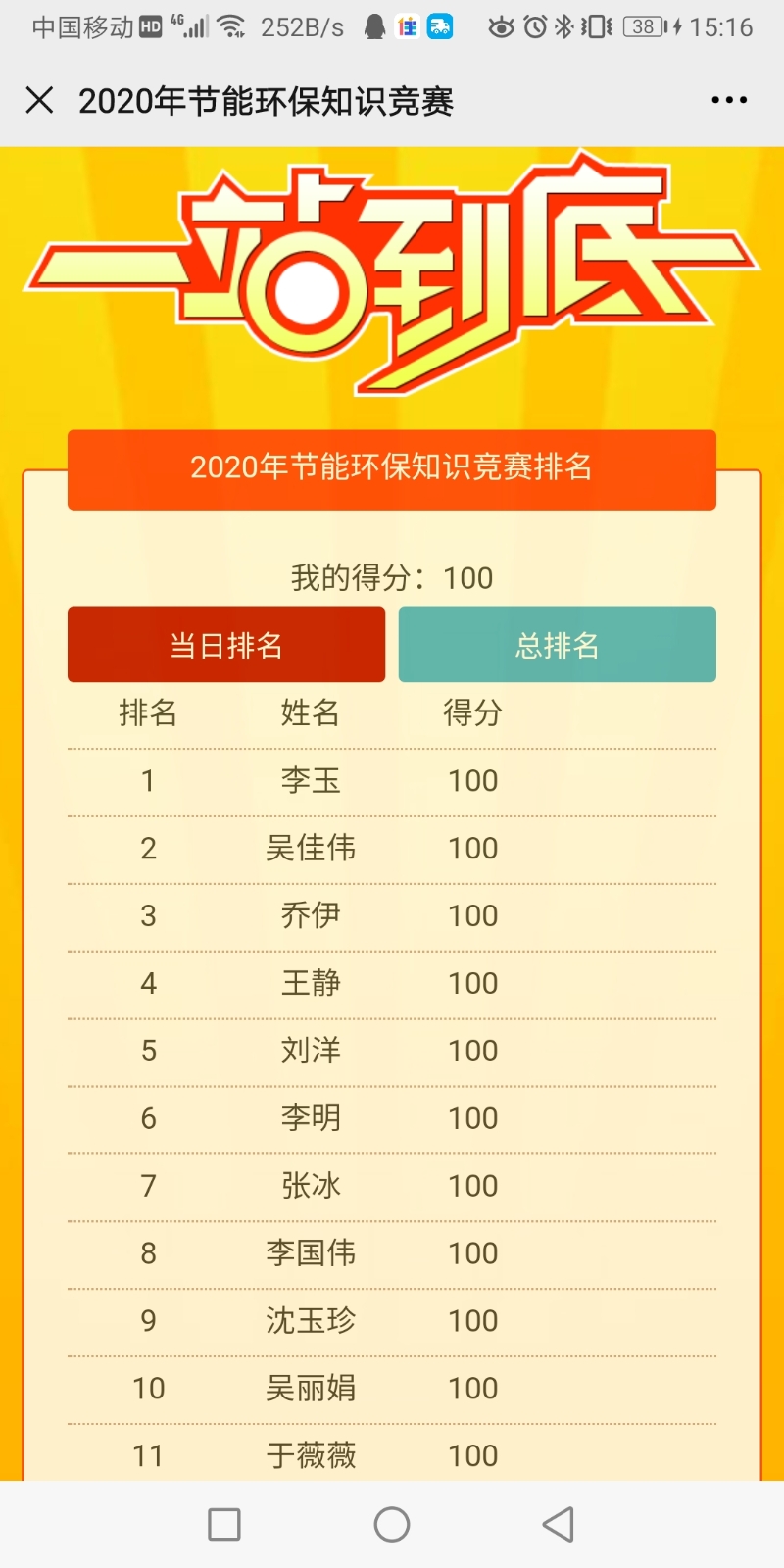The height and width of the screenshot is (1568, 784).
Task: Open the three-dot more options menu
Action: tap(729, 100)
